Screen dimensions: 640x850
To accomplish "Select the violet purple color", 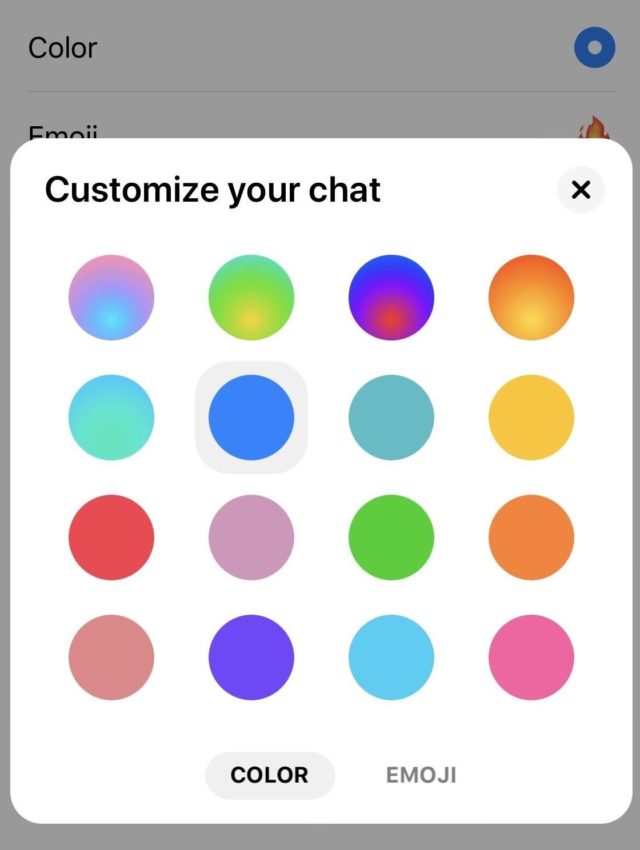I will pos(251,657).
